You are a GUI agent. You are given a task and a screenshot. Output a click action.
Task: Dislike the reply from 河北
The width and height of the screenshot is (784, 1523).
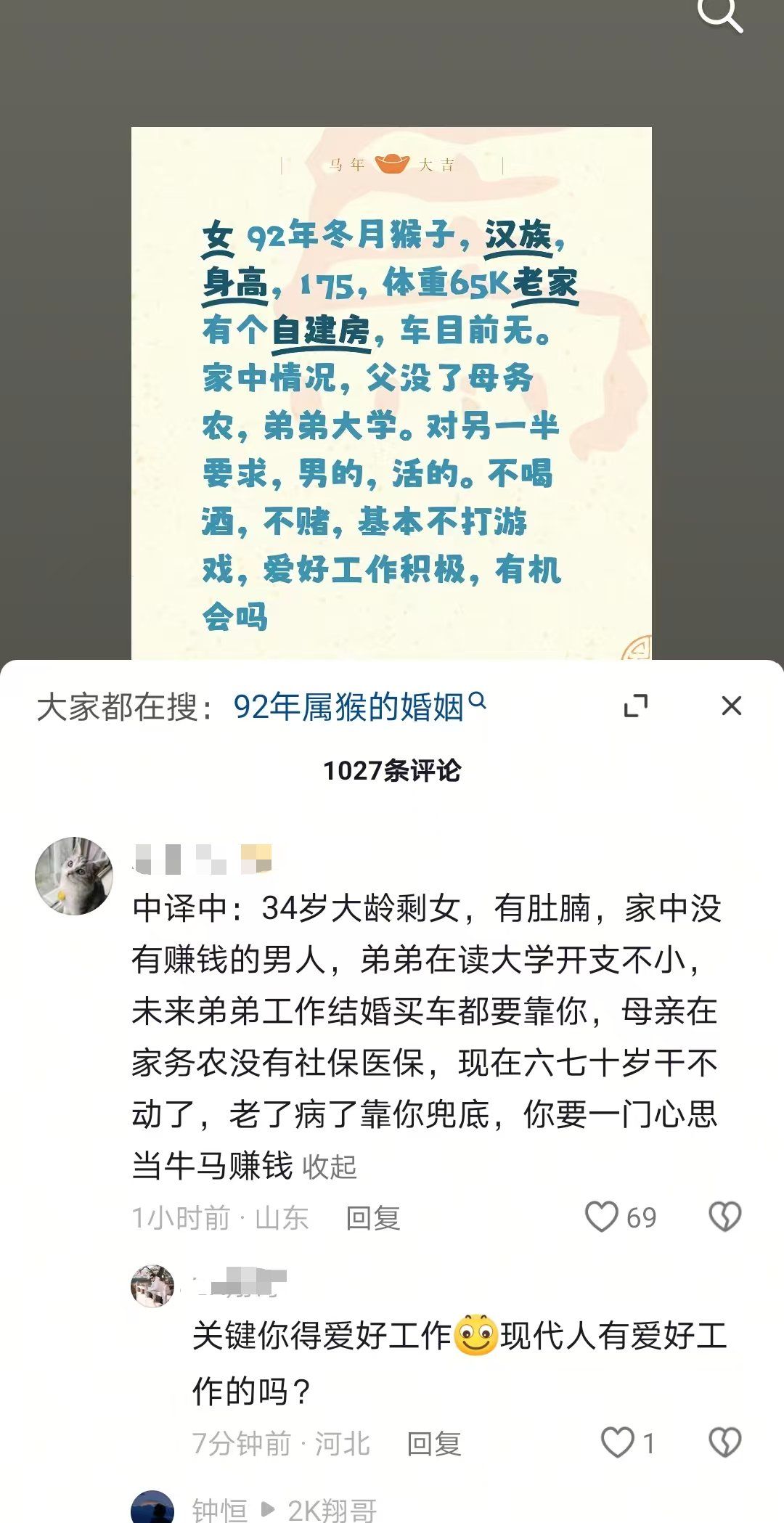(x=724, y=1442)
